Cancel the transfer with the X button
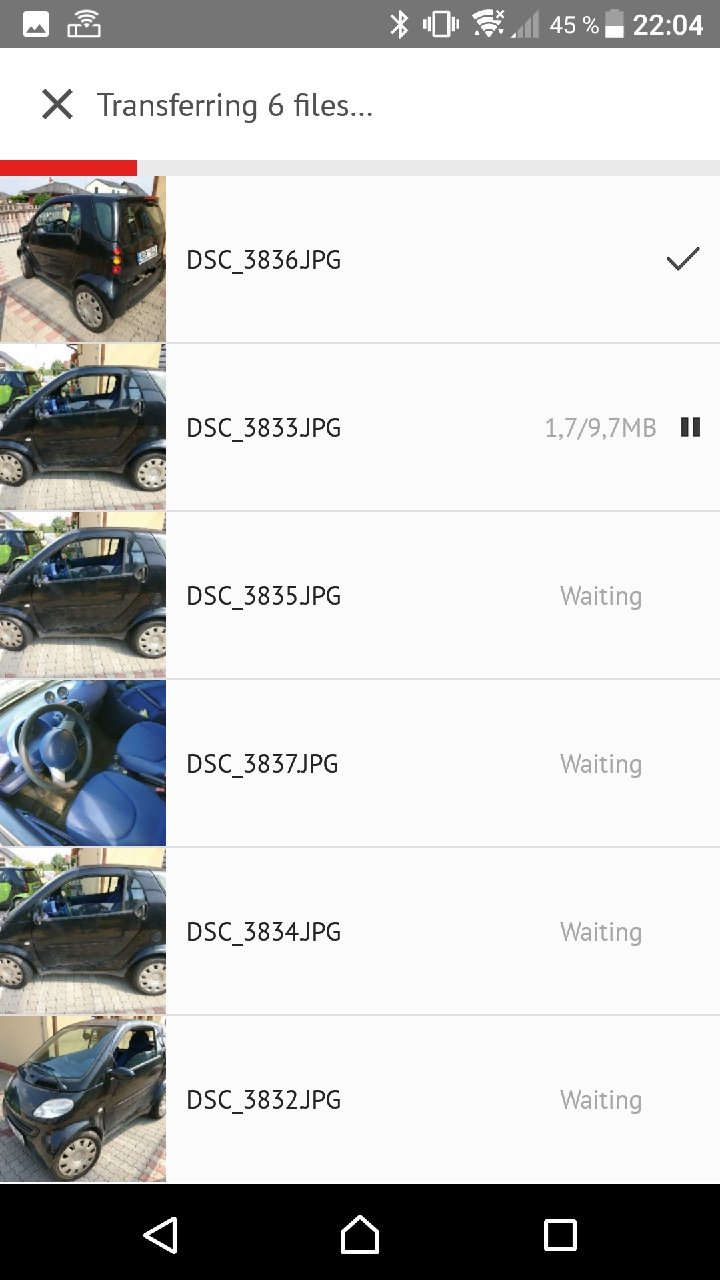This screenshot has width=720, height=1280. click(x=57, y=104)
